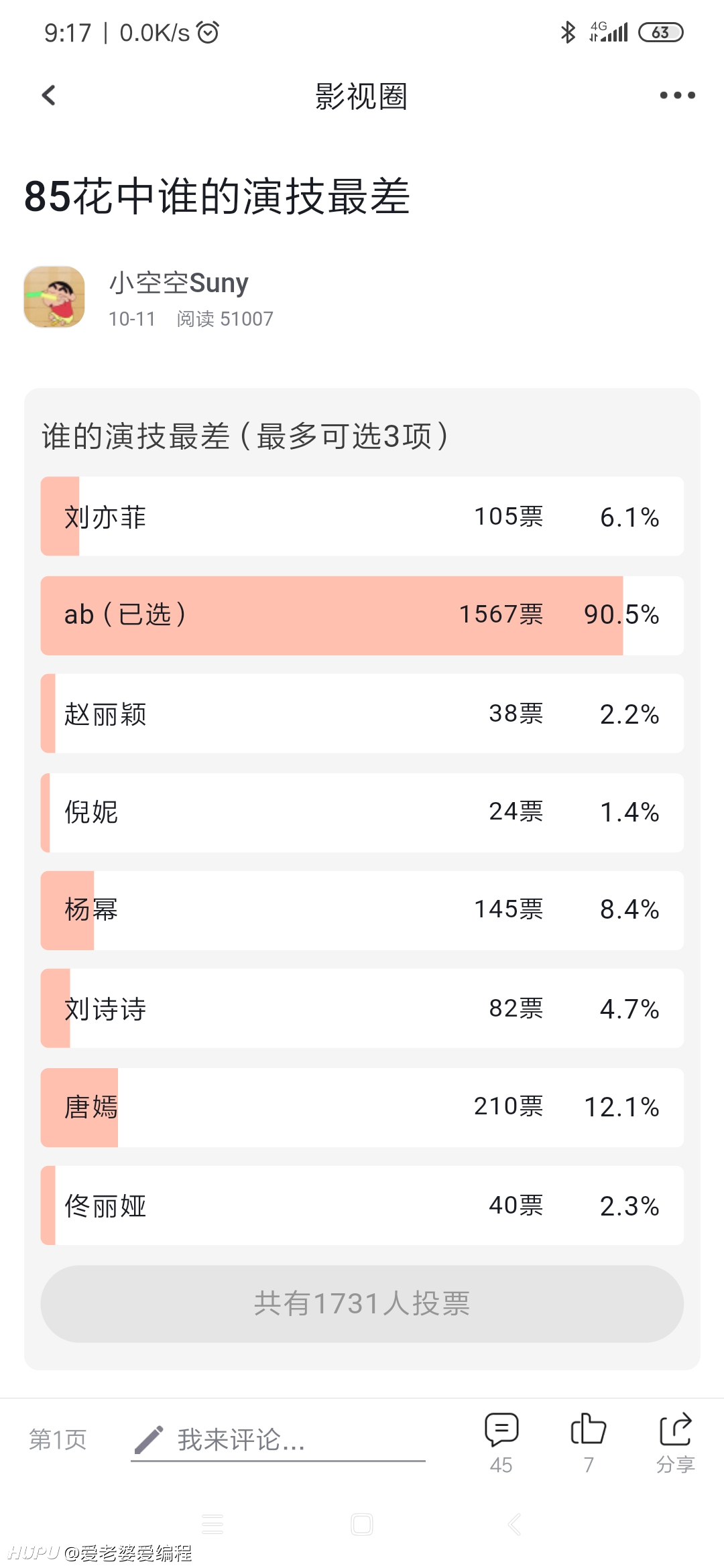Open the page selector 第1页

pos(58,1439)
